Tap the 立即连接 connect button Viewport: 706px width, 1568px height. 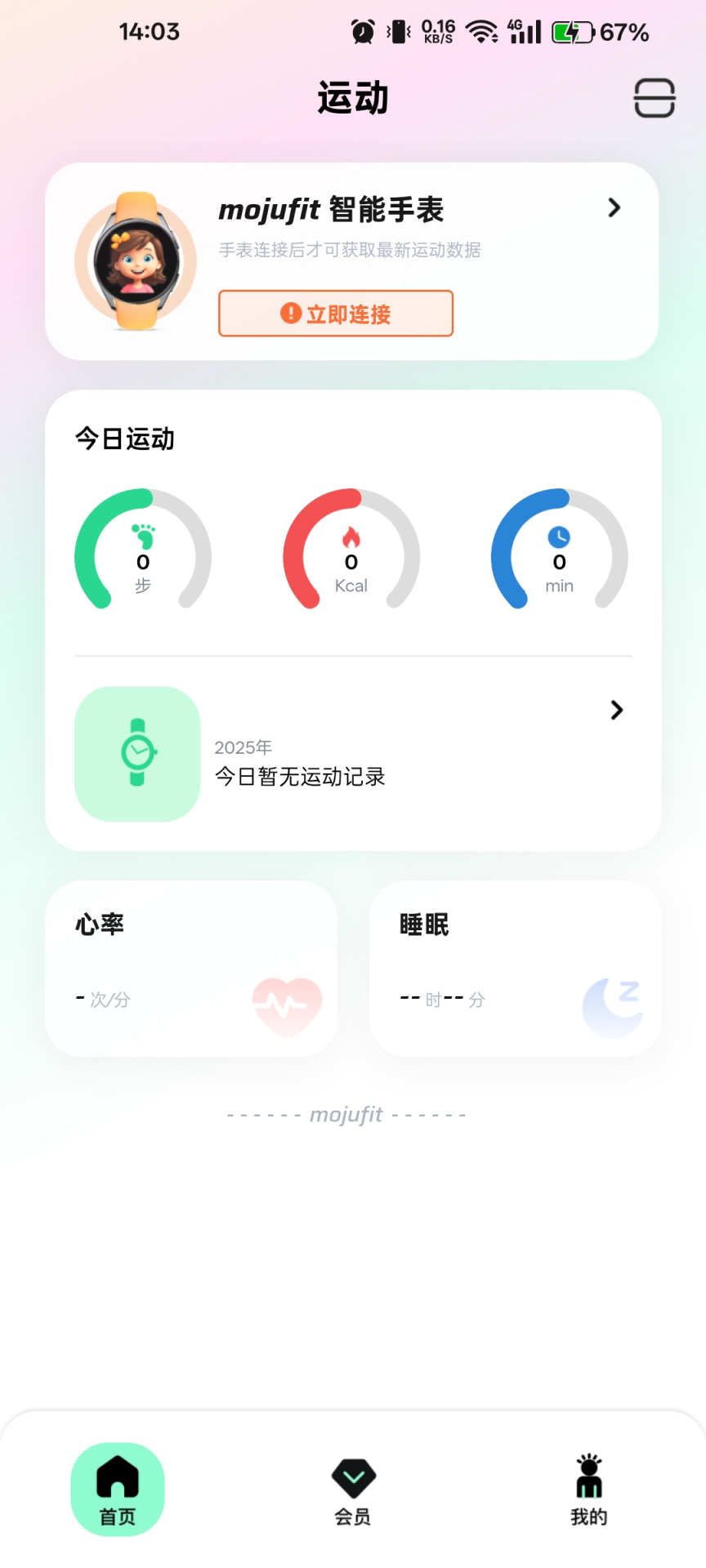pos(335,314)
